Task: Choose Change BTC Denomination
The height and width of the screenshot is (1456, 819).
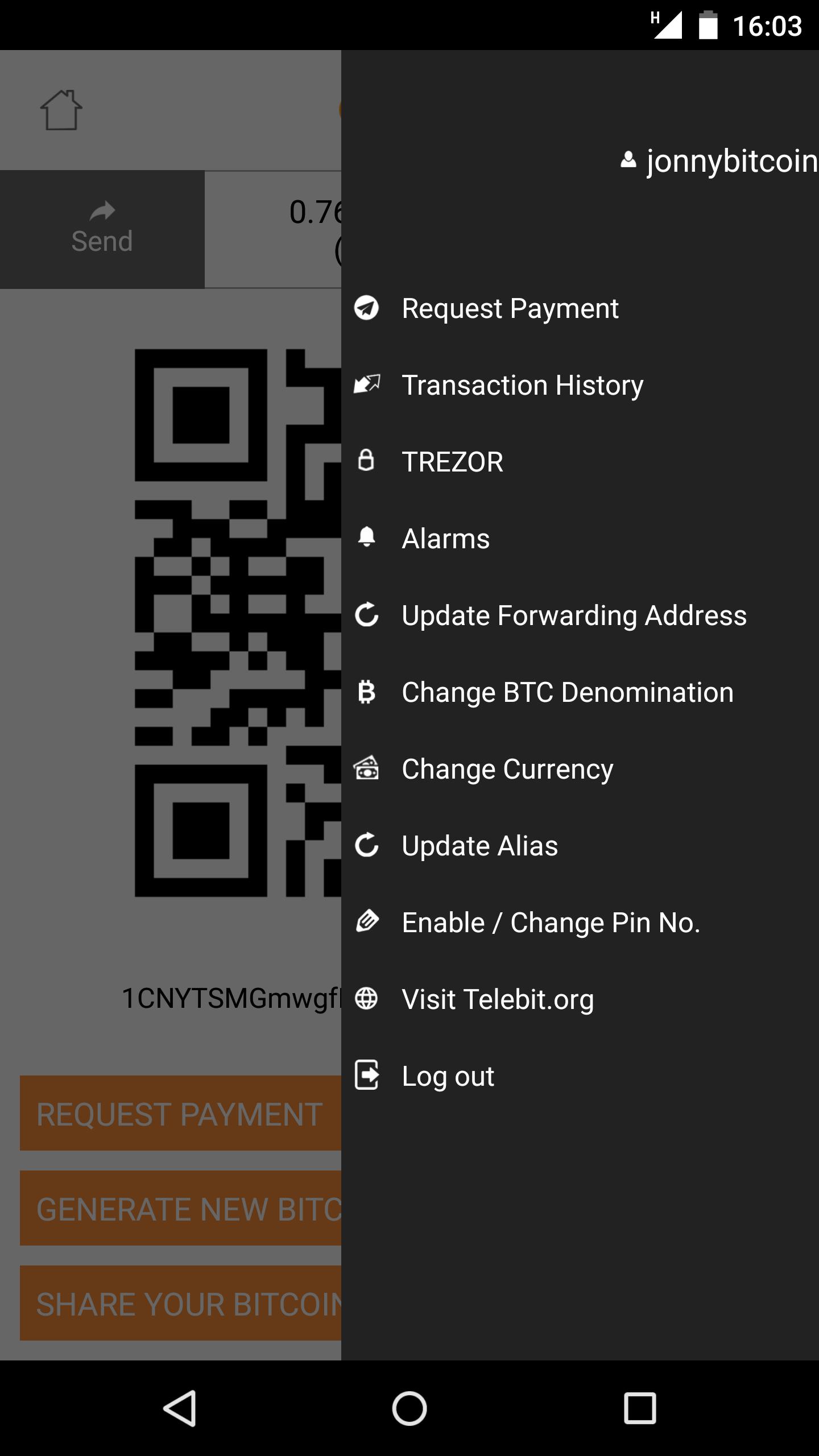Action: pos(567,692)
